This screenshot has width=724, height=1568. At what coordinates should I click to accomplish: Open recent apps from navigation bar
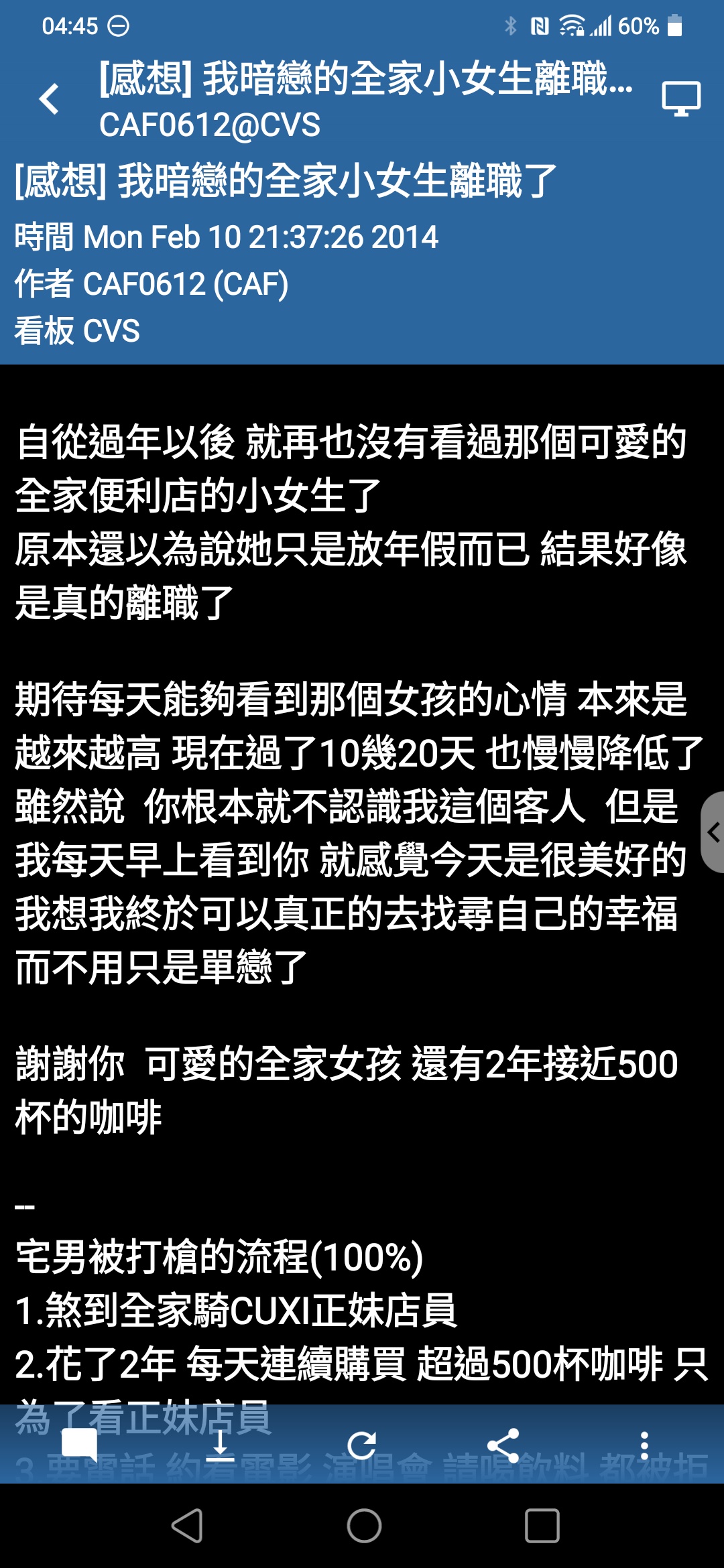click(542, 1526)
